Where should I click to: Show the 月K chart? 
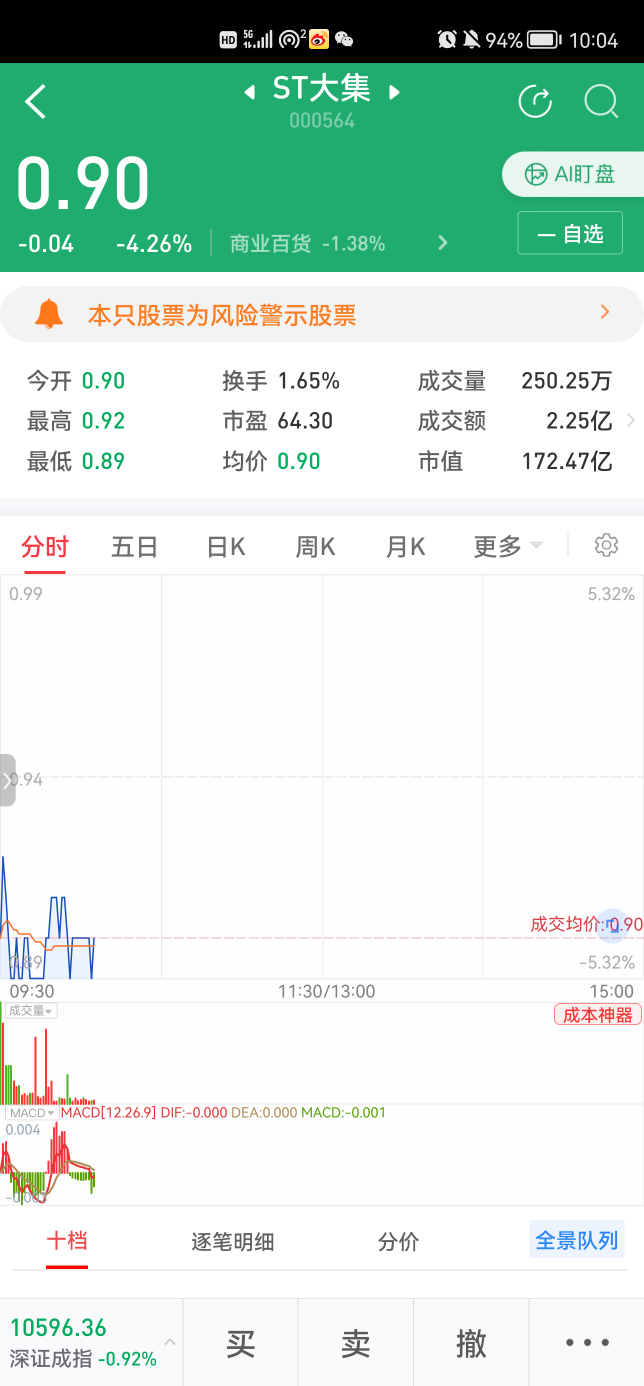click(405, 546)
